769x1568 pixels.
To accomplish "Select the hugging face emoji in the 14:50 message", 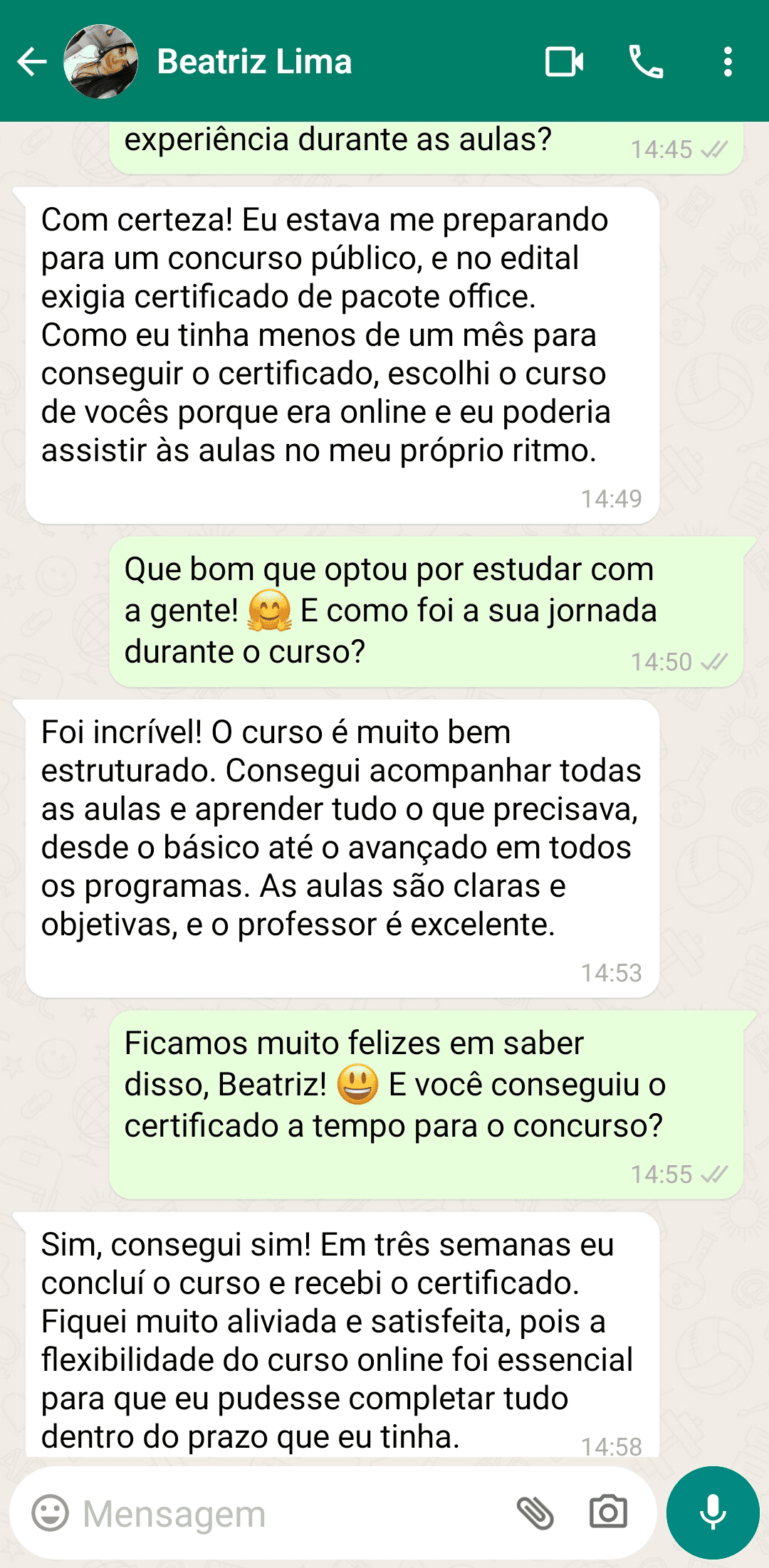I will tap(268, 610).
